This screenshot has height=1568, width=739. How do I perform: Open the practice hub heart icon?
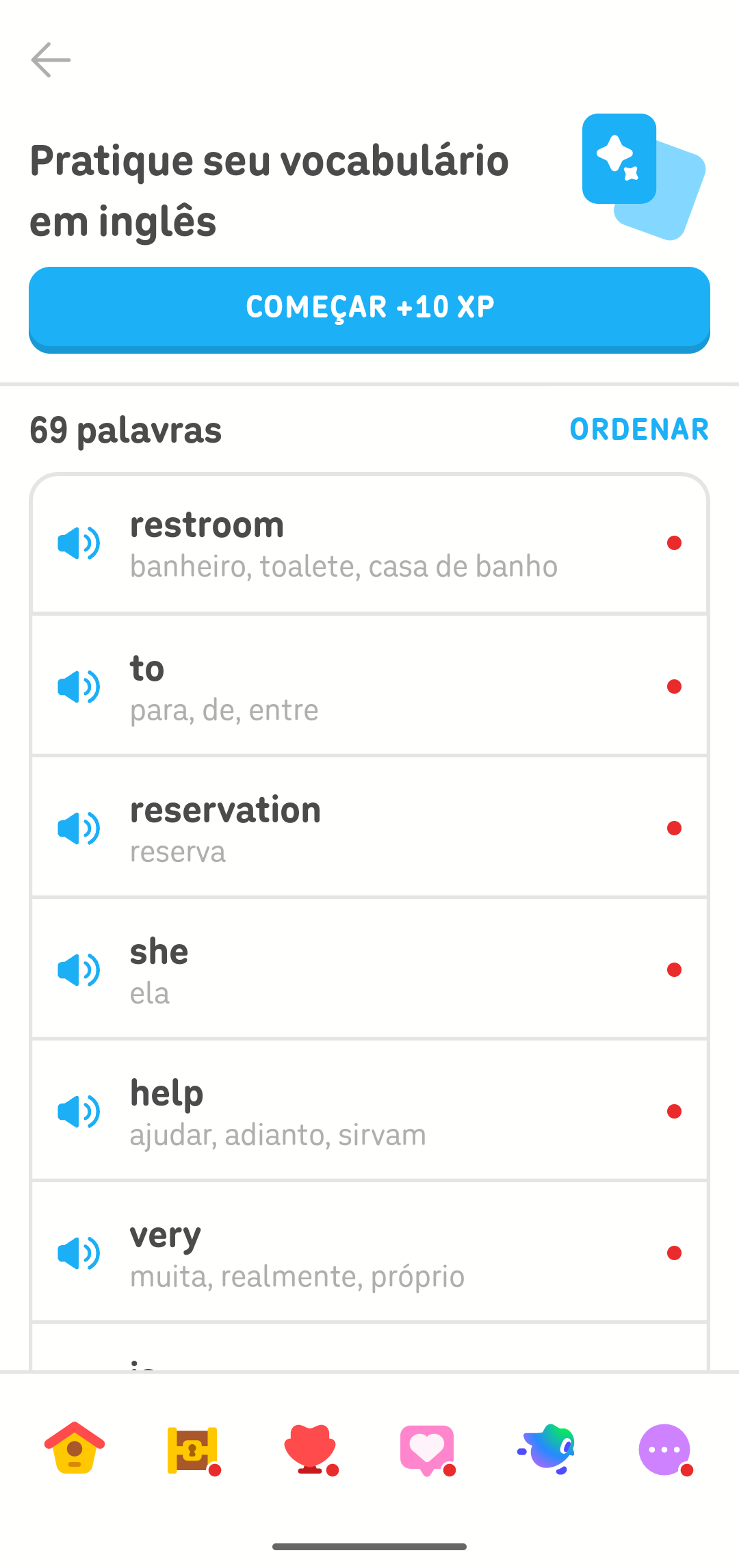click(x=310, y=1448)
